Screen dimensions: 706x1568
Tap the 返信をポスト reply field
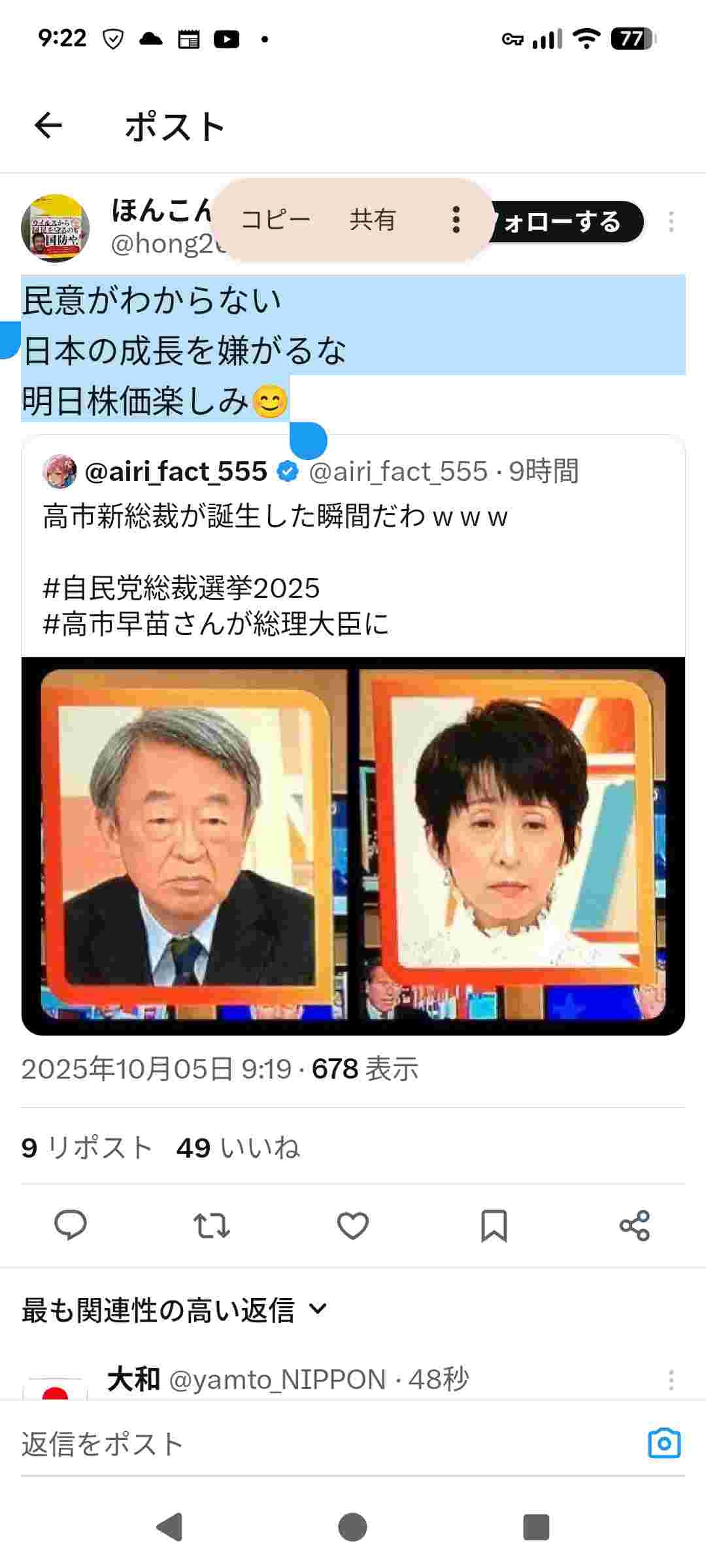[x=314, y=1445]
